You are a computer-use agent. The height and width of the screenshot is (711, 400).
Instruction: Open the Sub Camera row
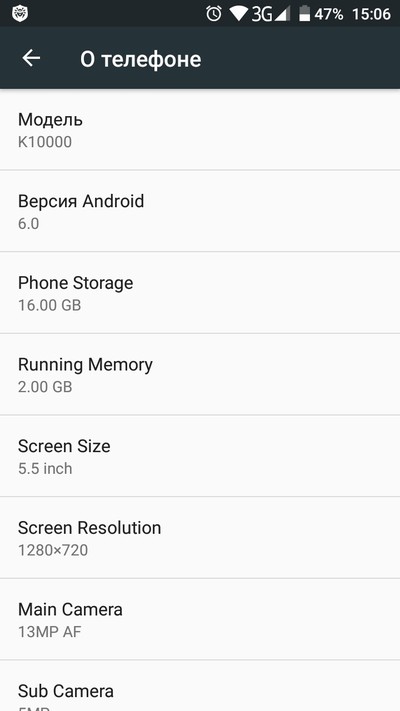(200, 686)
